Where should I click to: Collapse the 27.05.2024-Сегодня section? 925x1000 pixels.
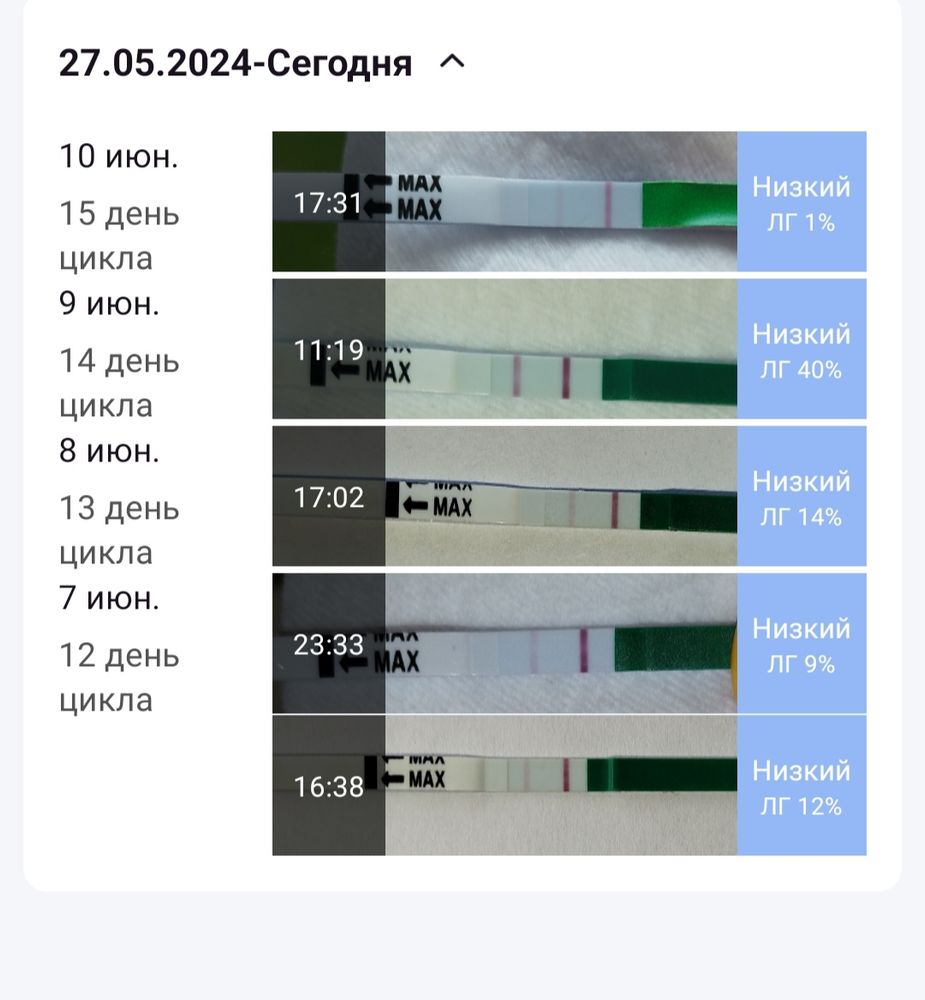(452, 62)
